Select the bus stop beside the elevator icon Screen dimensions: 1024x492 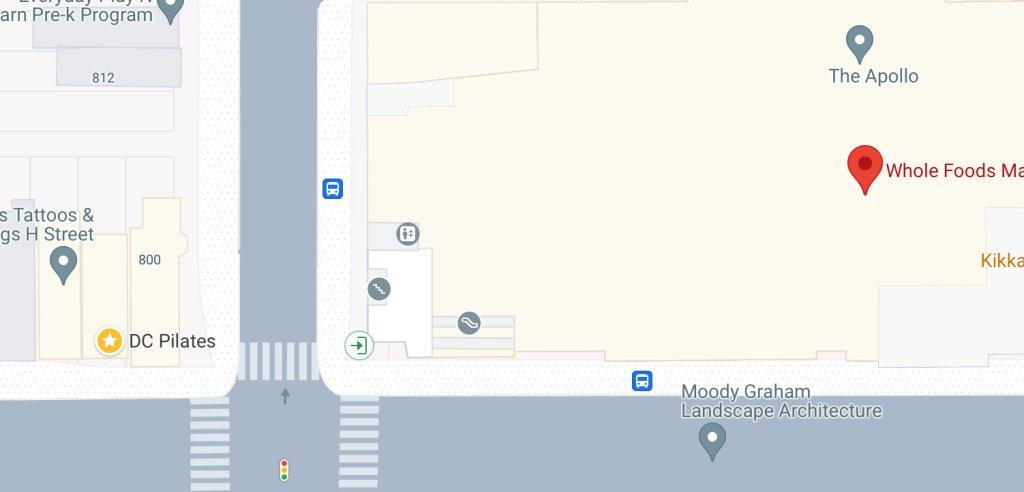point(333,188)
